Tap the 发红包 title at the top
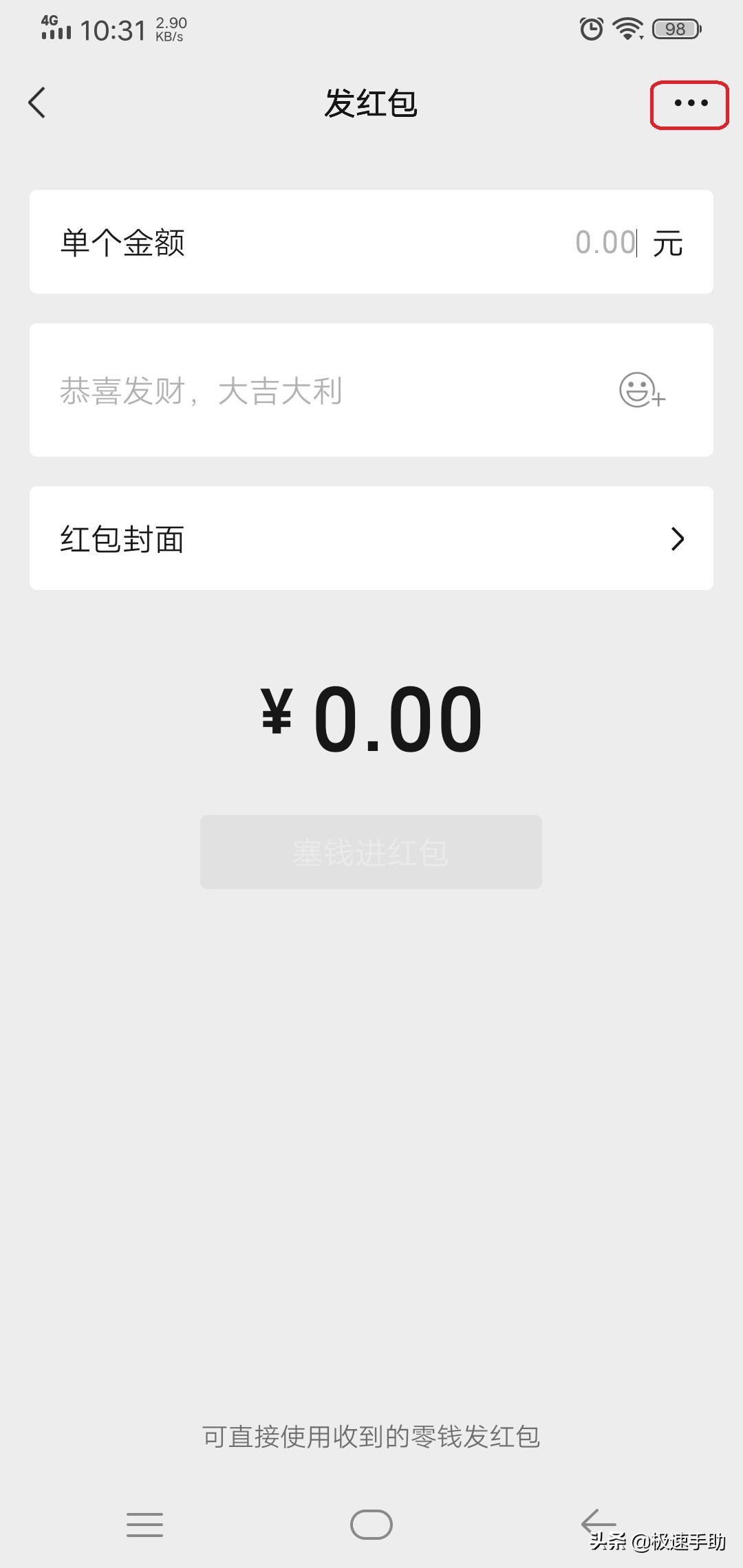The width and height of the screenshot is (743, 1568). tap(371, 105)
